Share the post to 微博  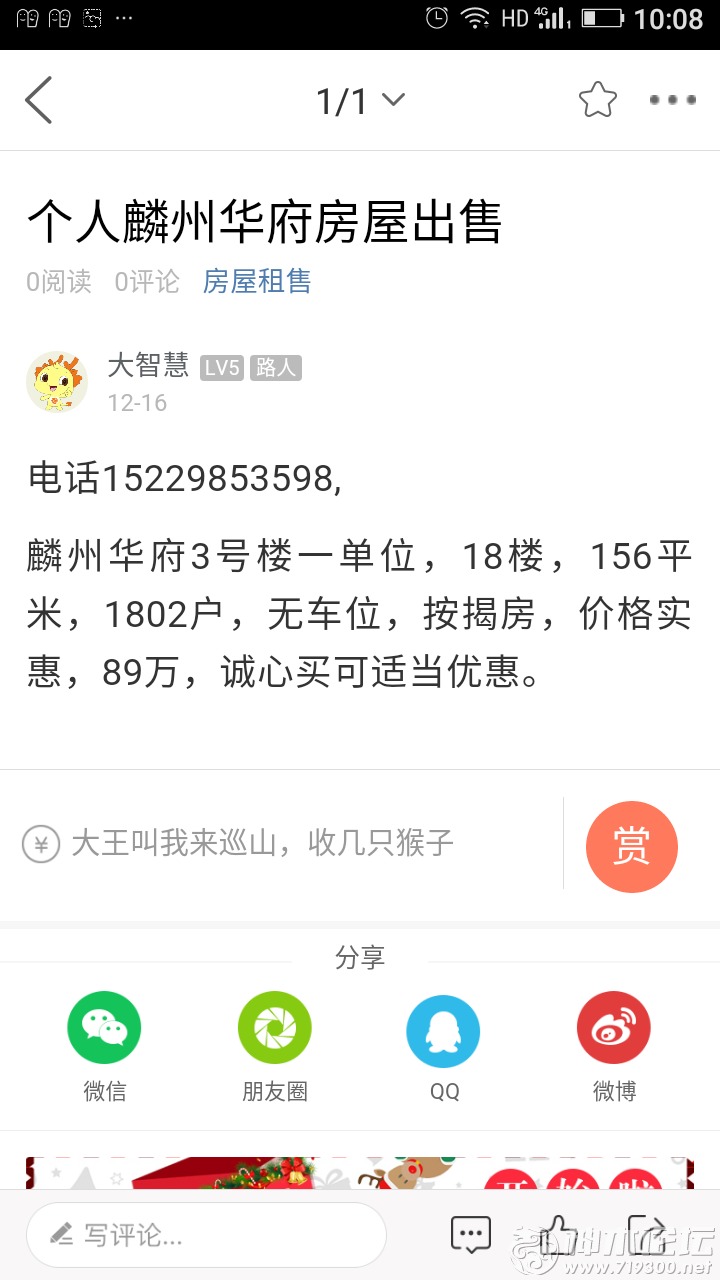tap(614, 1029)
